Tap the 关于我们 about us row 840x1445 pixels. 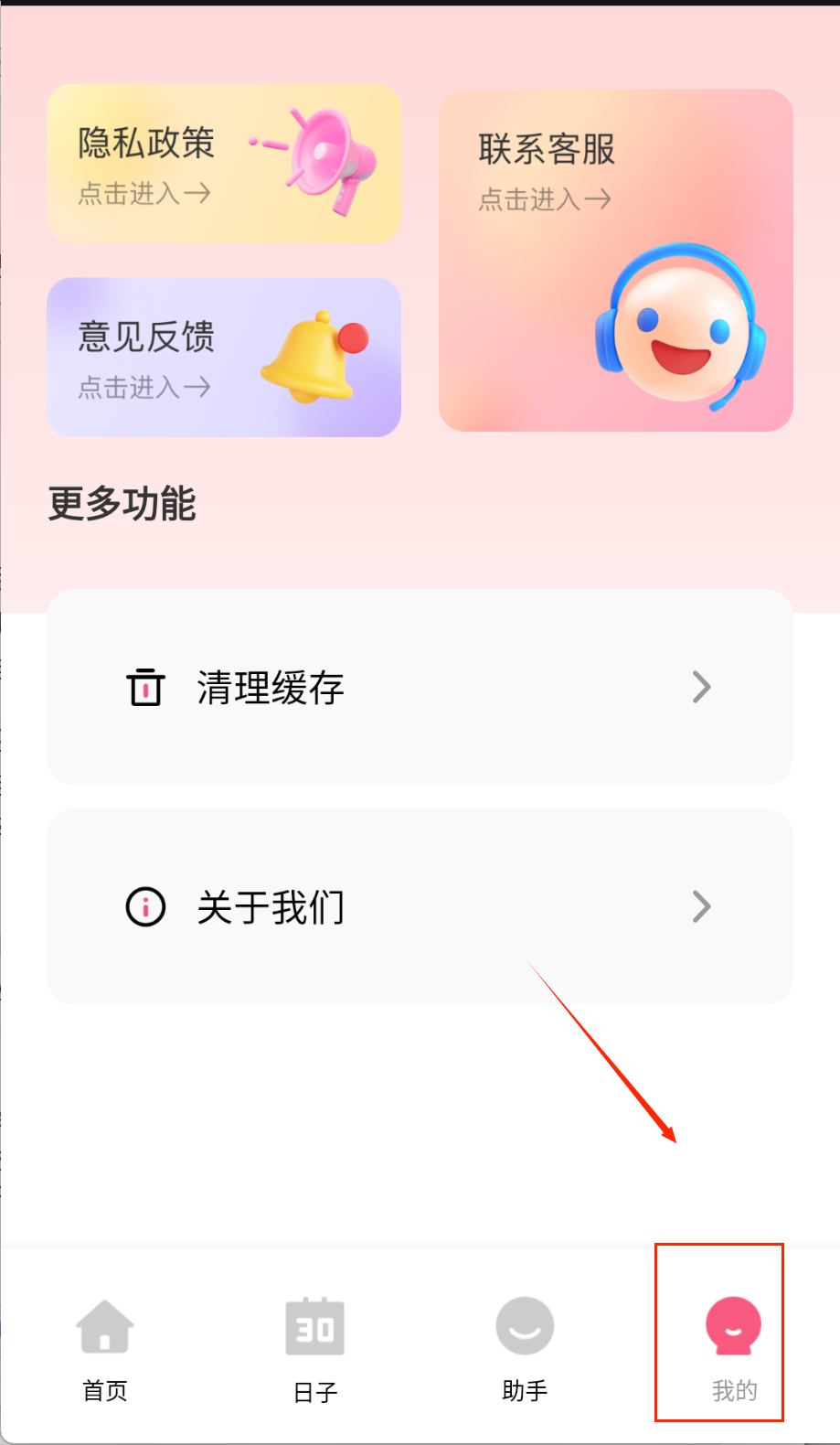coord(419,906)
